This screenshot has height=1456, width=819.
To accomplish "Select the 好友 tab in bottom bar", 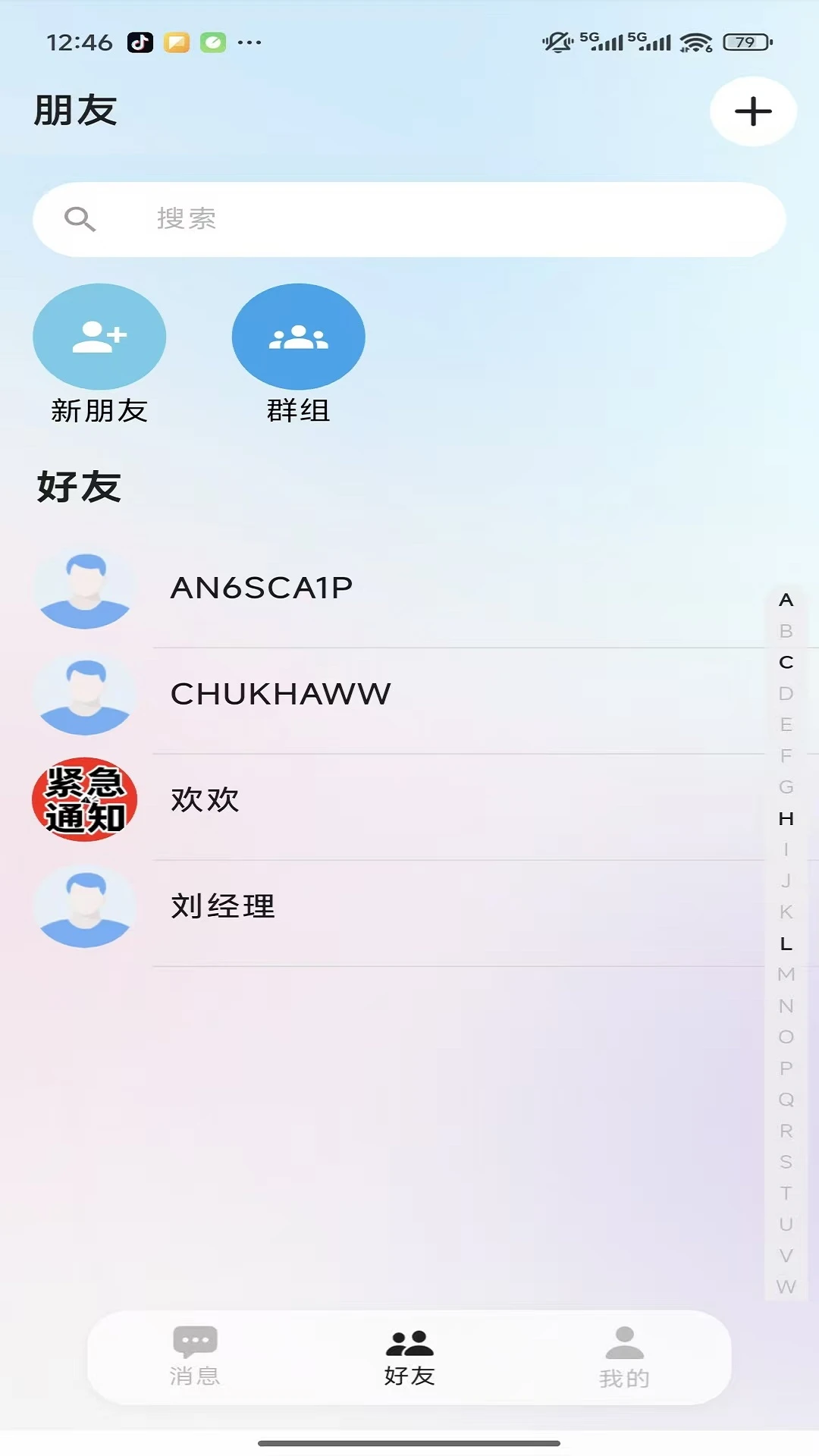I will tap(409, 1355).
